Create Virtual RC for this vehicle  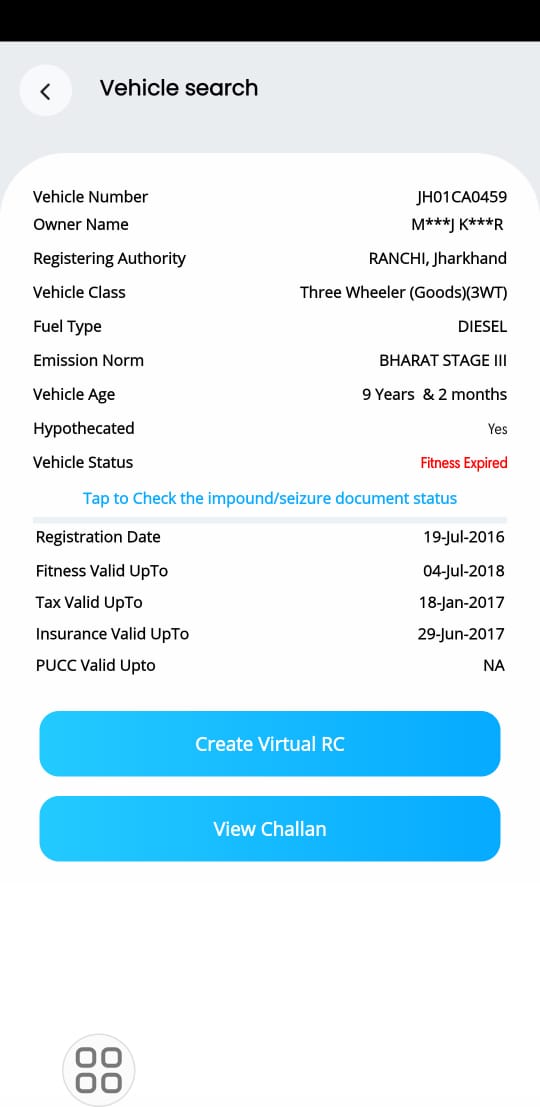tap(270, 743)
